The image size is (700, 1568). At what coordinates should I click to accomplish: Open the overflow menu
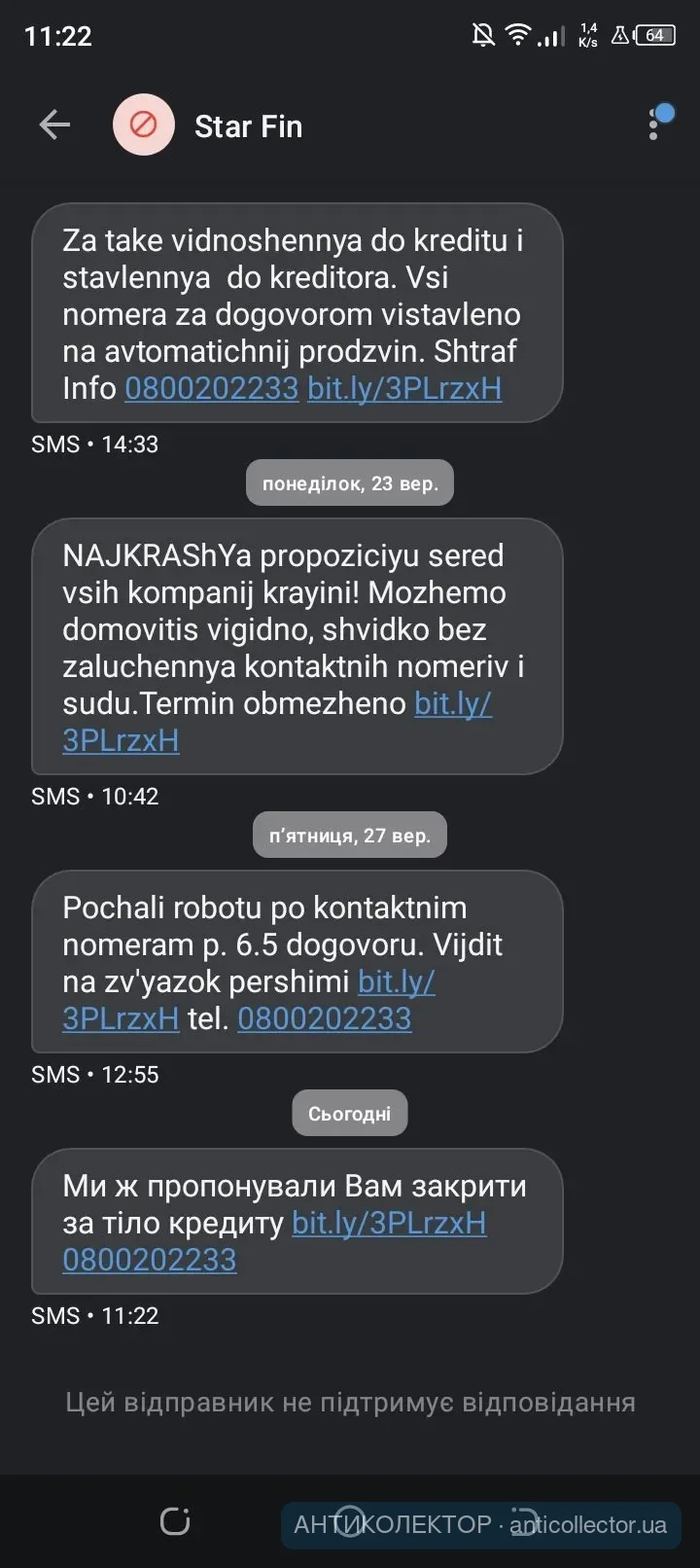(x=654, y=126)
